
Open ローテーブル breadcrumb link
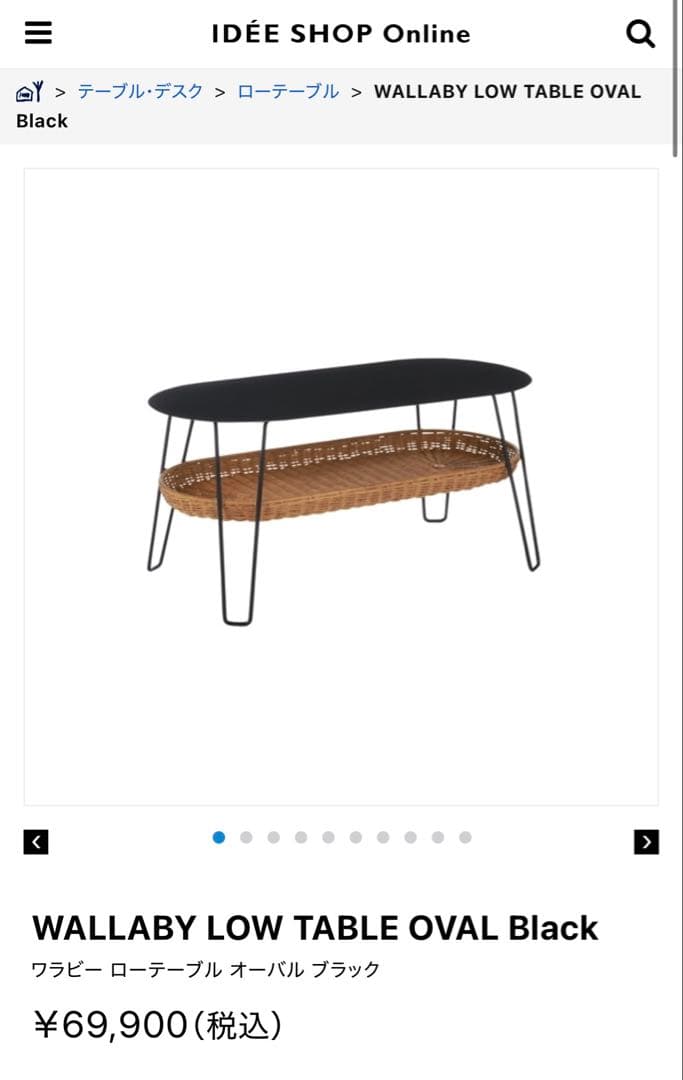pyautogui.click(x=288, y=91)
